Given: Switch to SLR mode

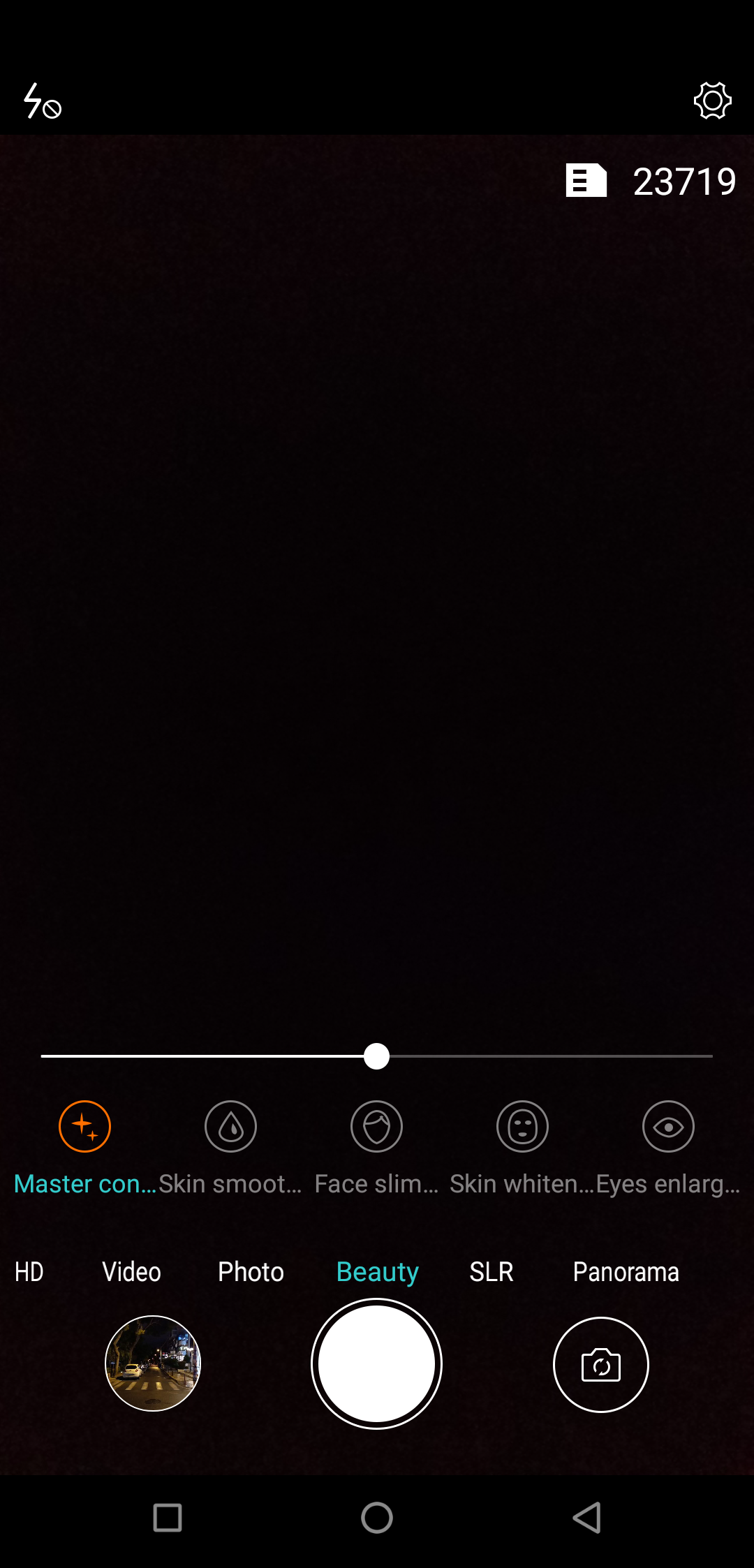Looking at the screenshot, I should 491,1271.
